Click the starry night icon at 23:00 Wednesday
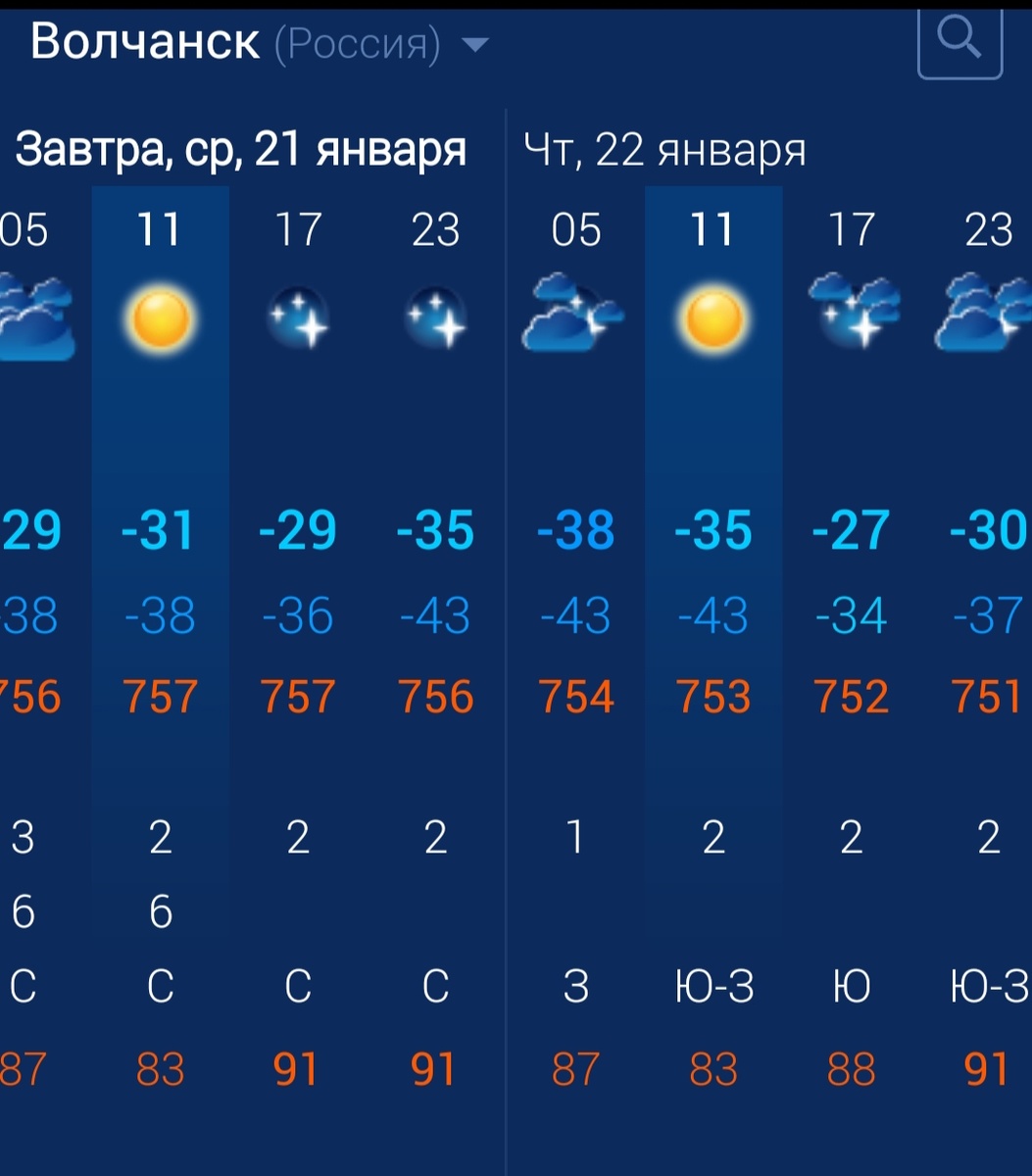The image size is (1032, 1176). [434, 316]
